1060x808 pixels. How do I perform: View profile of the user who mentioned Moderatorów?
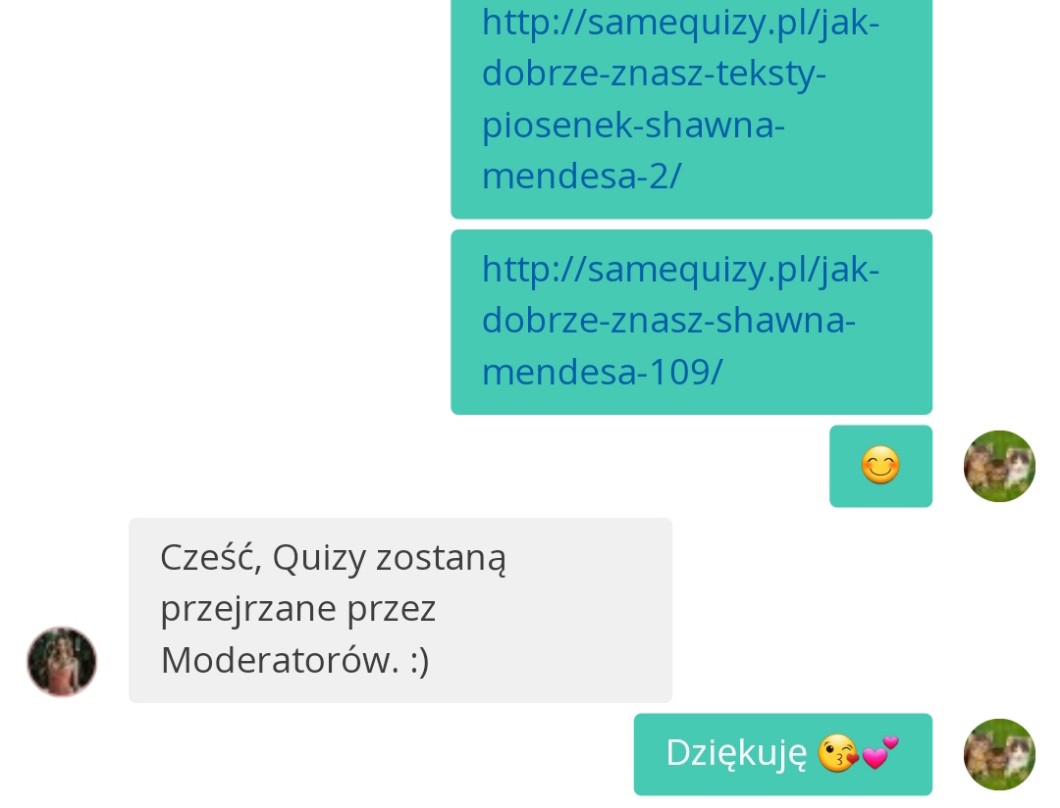point(61,662)
